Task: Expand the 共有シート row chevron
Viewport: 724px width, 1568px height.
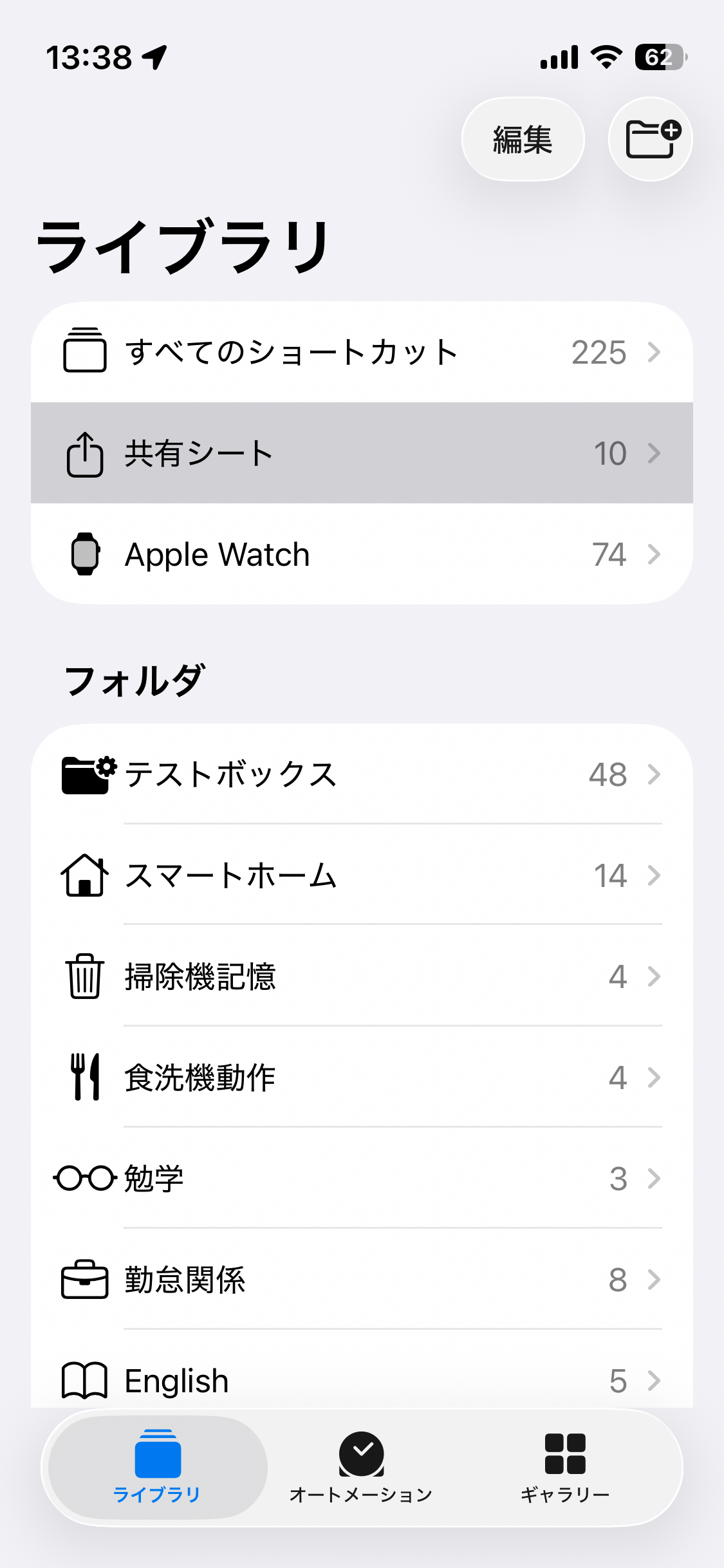Action: pos(654,453)
